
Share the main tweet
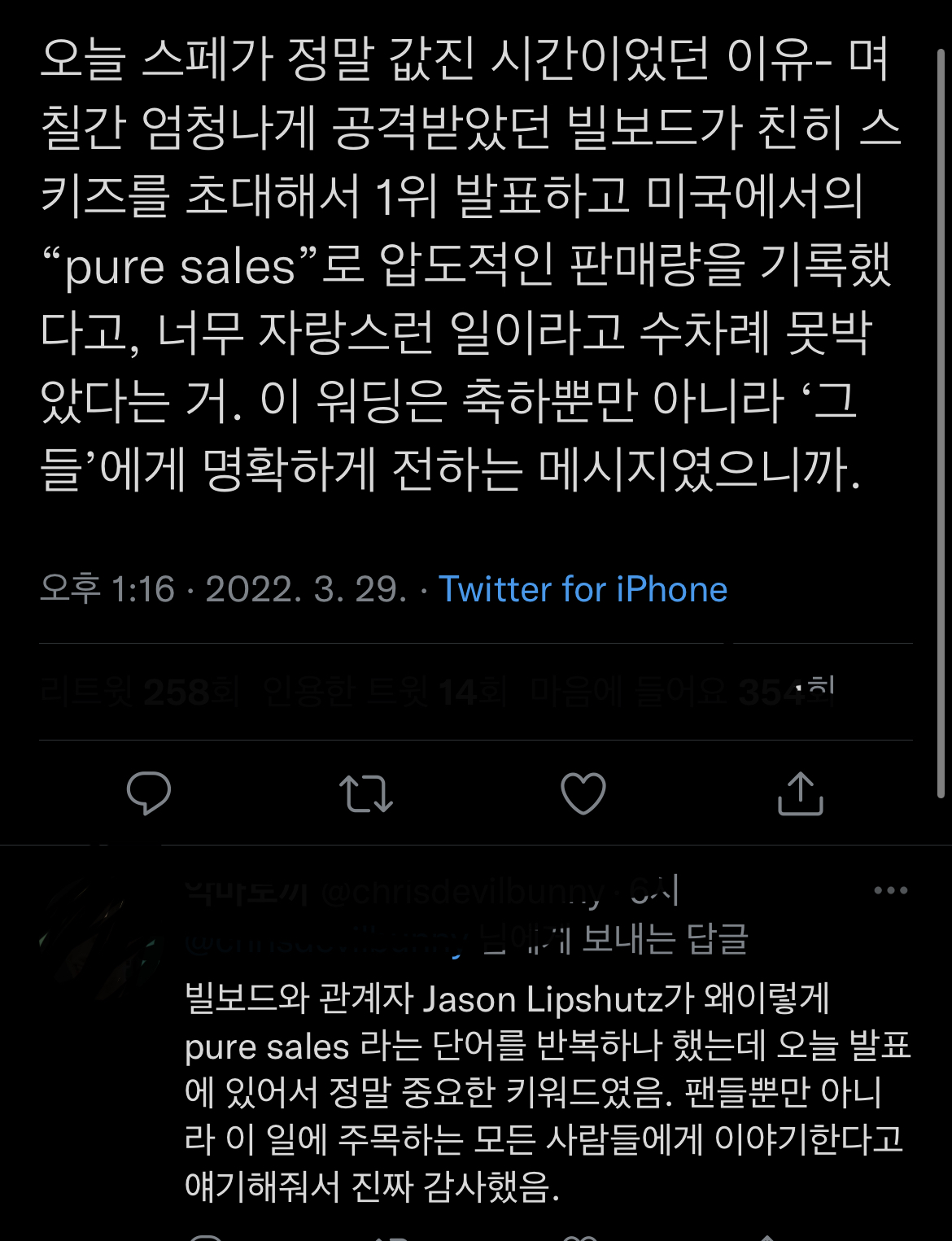(801, 793)
